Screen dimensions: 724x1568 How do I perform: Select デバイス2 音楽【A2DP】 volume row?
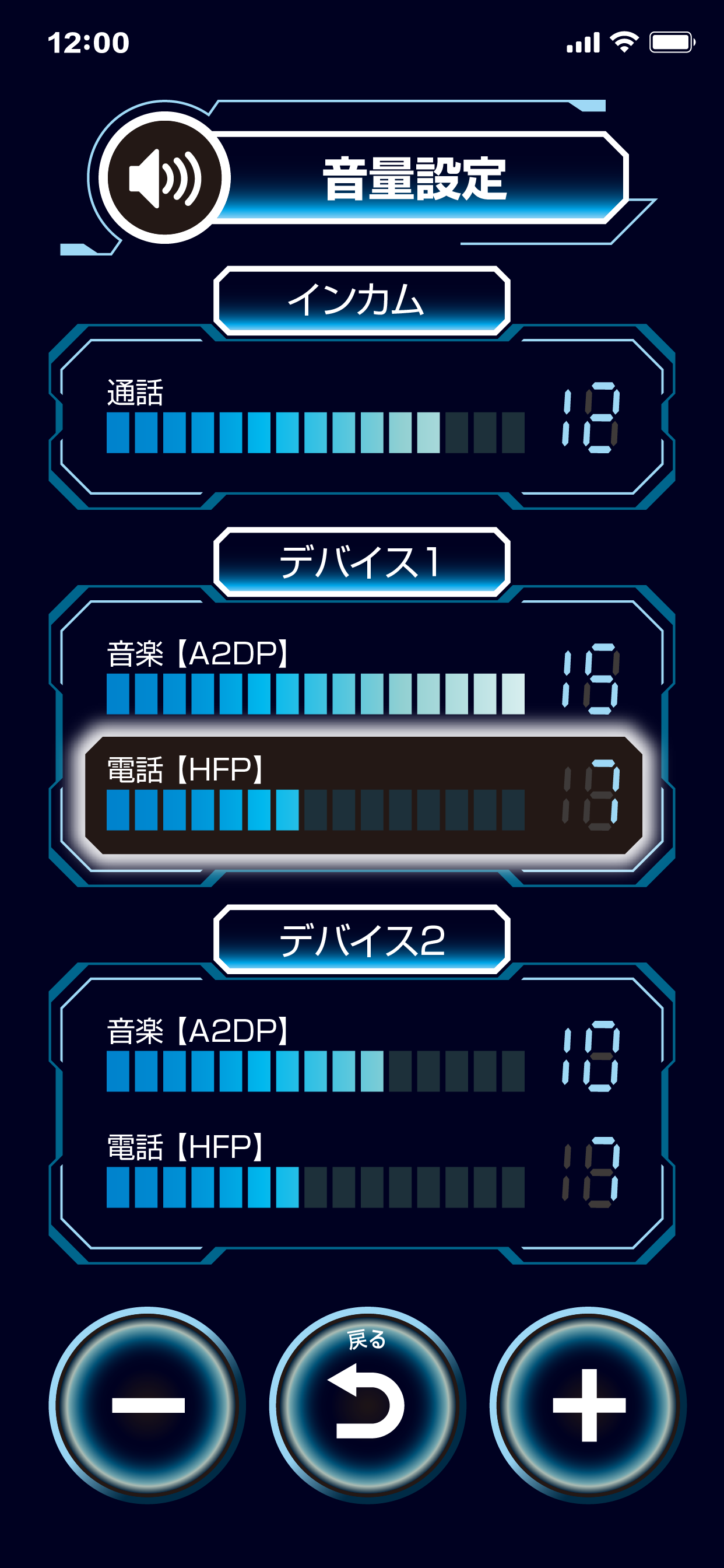pyautogui.click(x=363, y=1055)
